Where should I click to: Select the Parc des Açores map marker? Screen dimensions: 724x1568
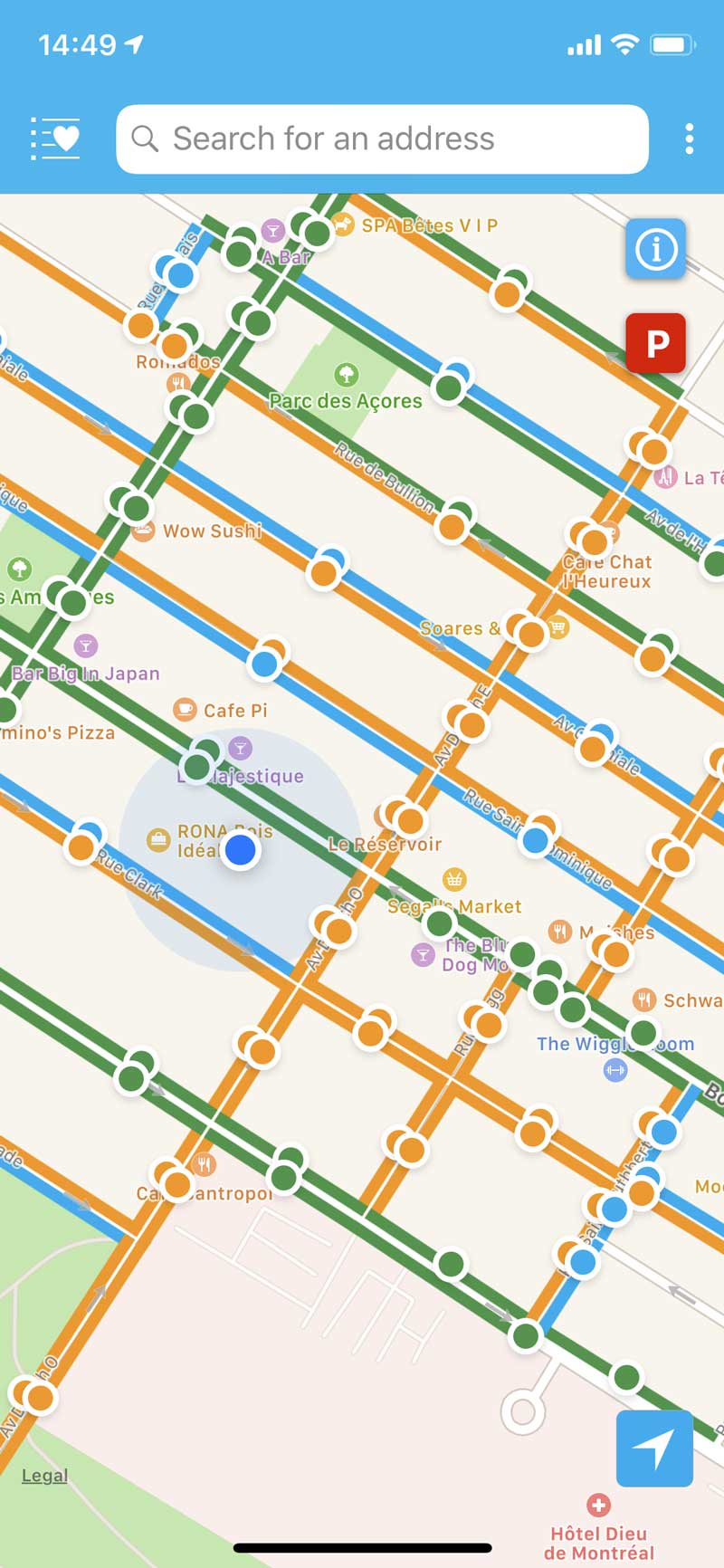click(346, 374)
